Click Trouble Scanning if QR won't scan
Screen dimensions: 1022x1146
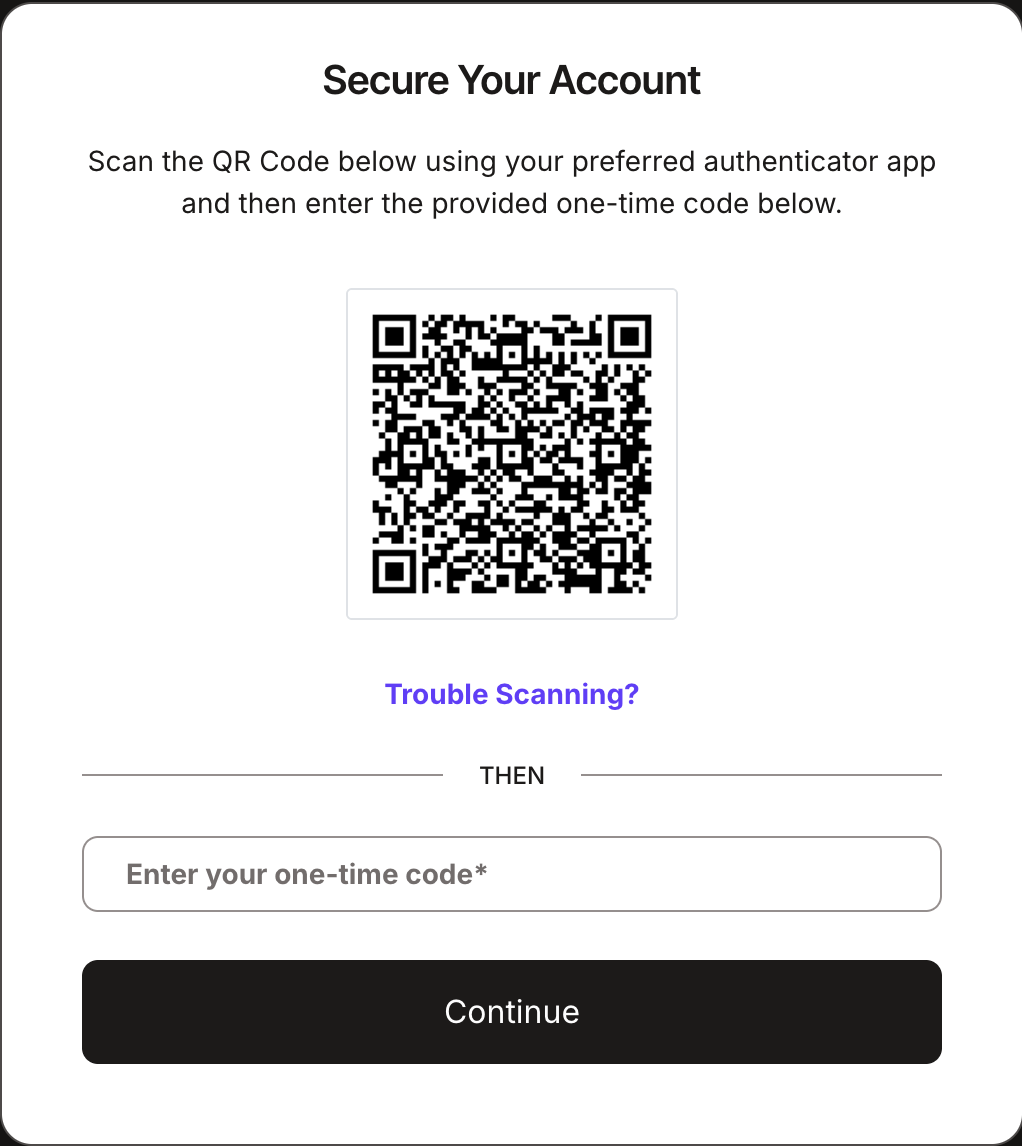click(x=511, y=693)
